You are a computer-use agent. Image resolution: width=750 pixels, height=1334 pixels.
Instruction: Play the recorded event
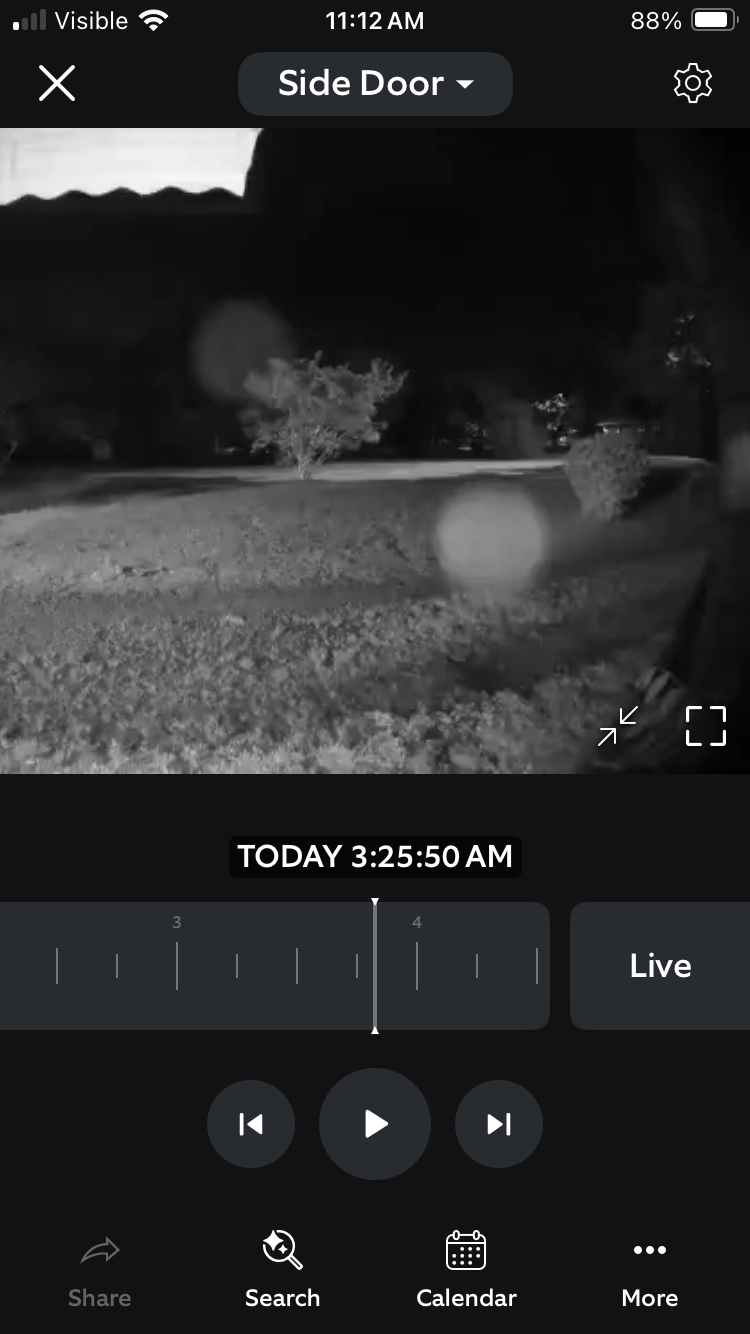coord(375,1124)
